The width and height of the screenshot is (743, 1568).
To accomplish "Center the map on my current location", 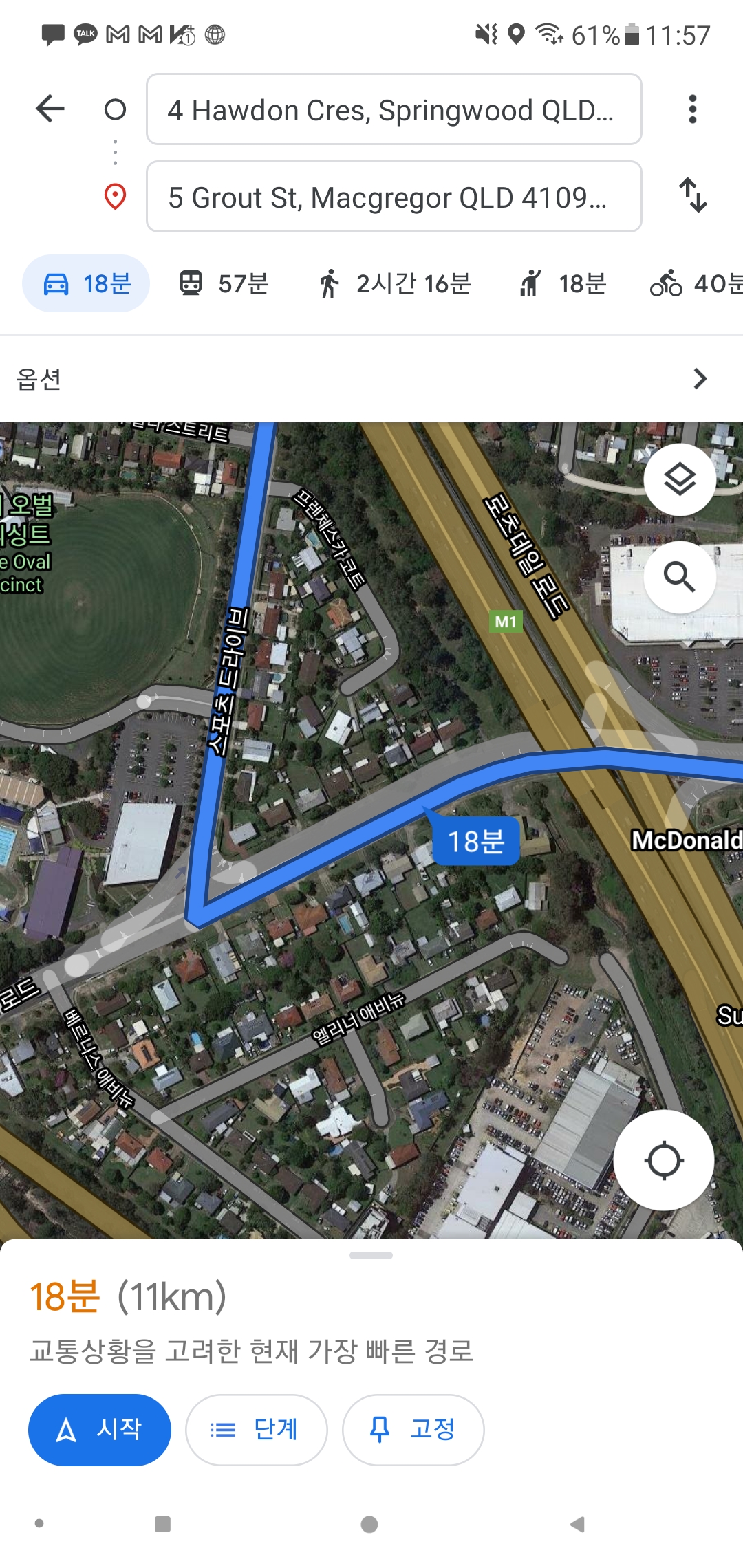I will coord(663,1160).
